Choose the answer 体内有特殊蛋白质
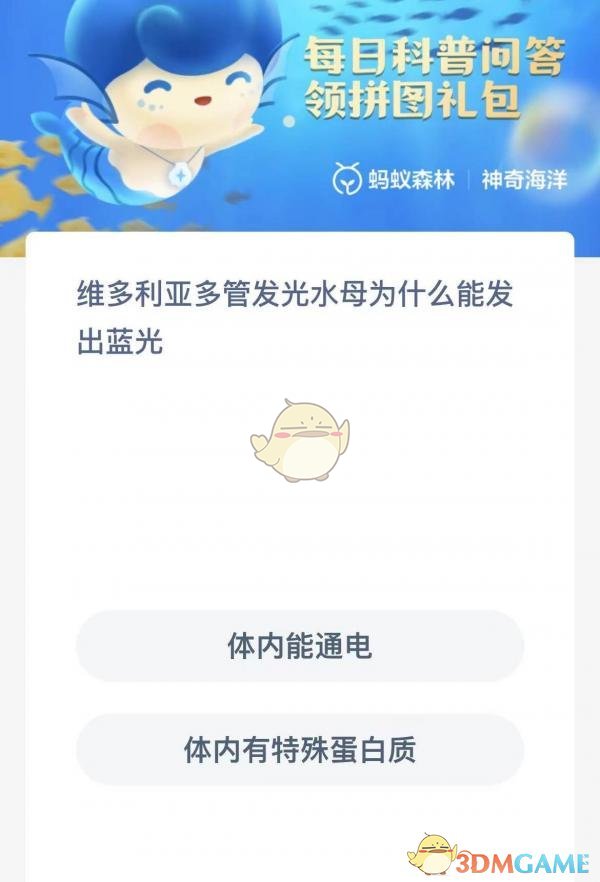Screen dimensions: 600x882 pyautogui.click(x=300, y=749)
